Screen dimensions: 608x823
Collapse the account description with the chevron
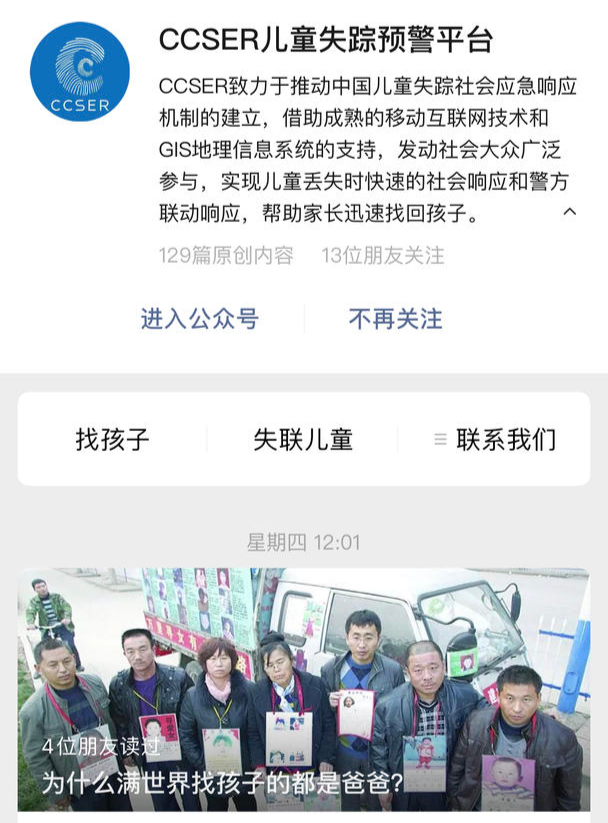[x=570, y=212]
